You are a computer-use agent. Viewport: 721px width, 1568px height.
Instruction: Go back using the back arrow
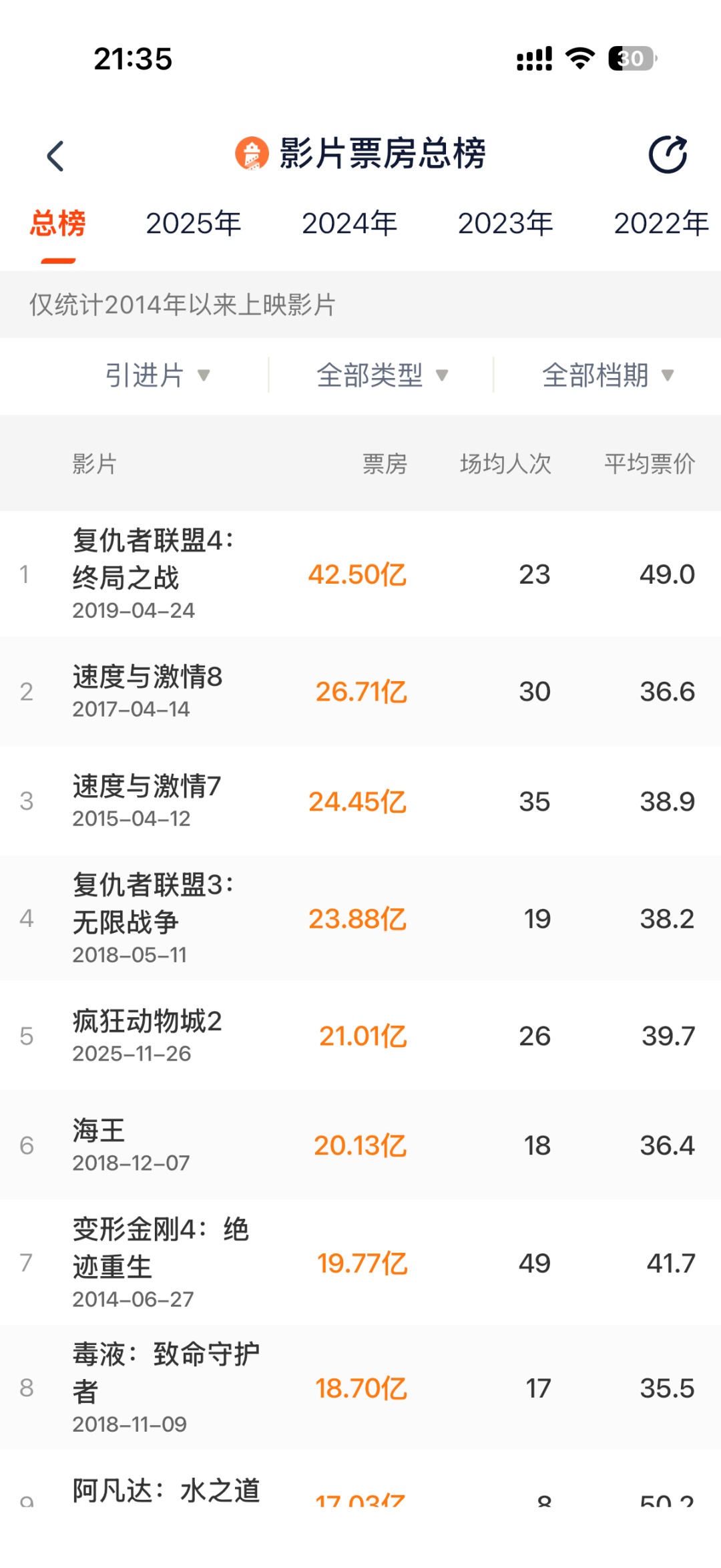pyautogui.click(x=55, y=156)
